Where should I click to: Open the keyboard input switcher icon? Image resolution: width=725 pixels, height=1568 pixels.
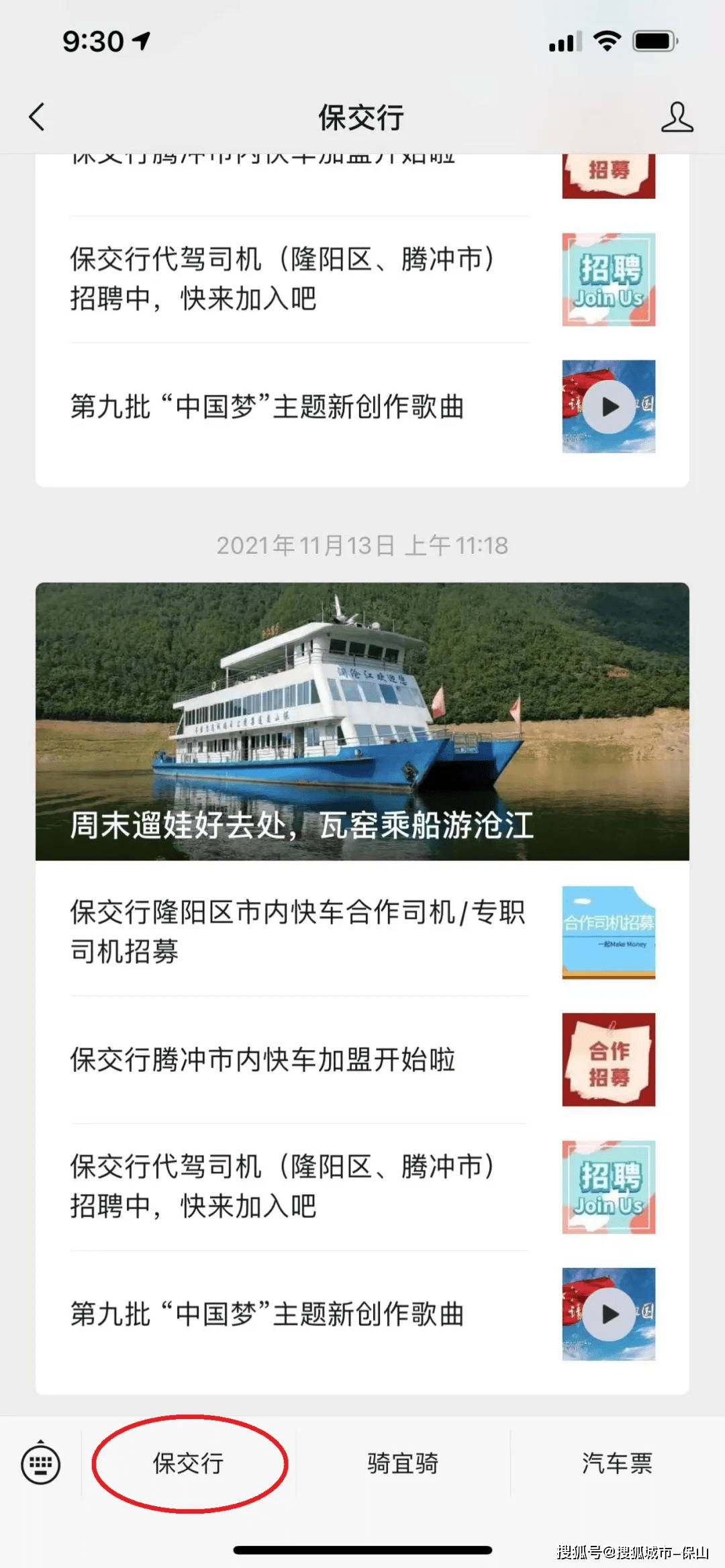tap(42, 1463)
